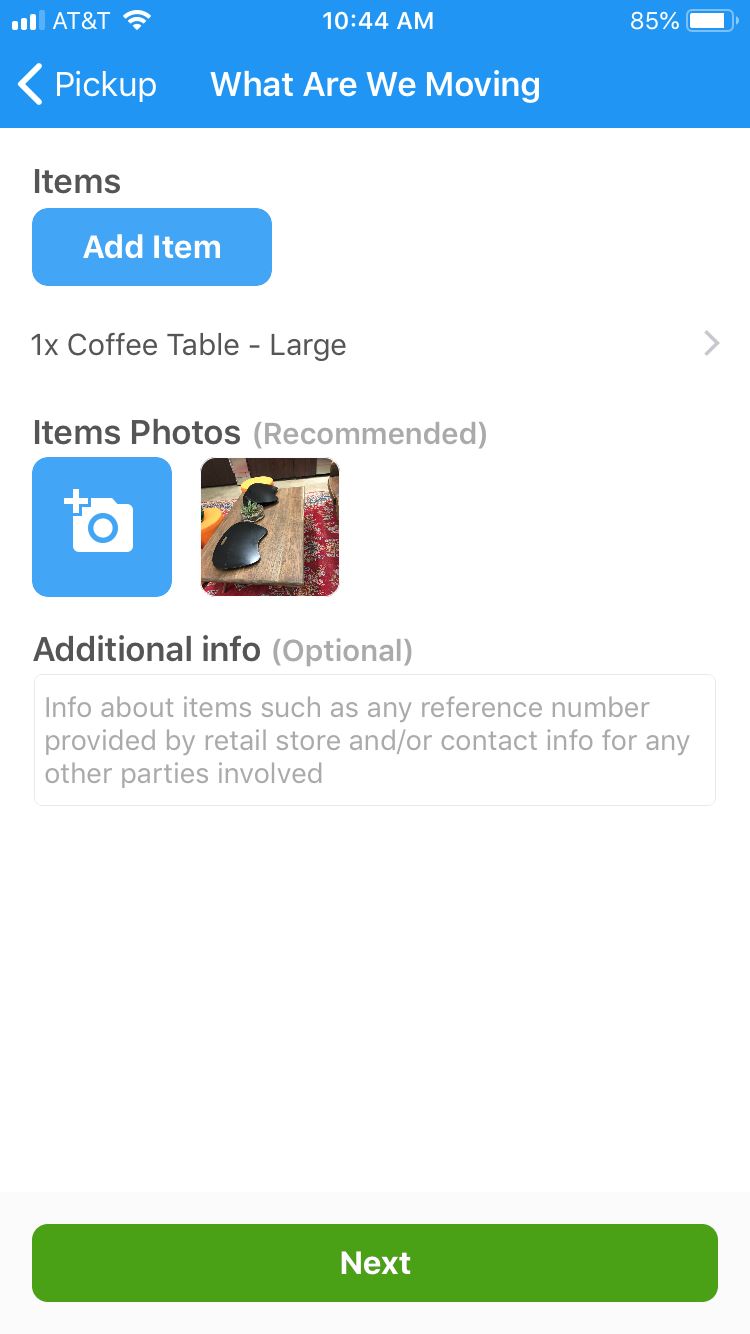Focus the Additional info text field
This screenshot has height=1334, width=750.
pyautogui.click(x=375, y=740)
